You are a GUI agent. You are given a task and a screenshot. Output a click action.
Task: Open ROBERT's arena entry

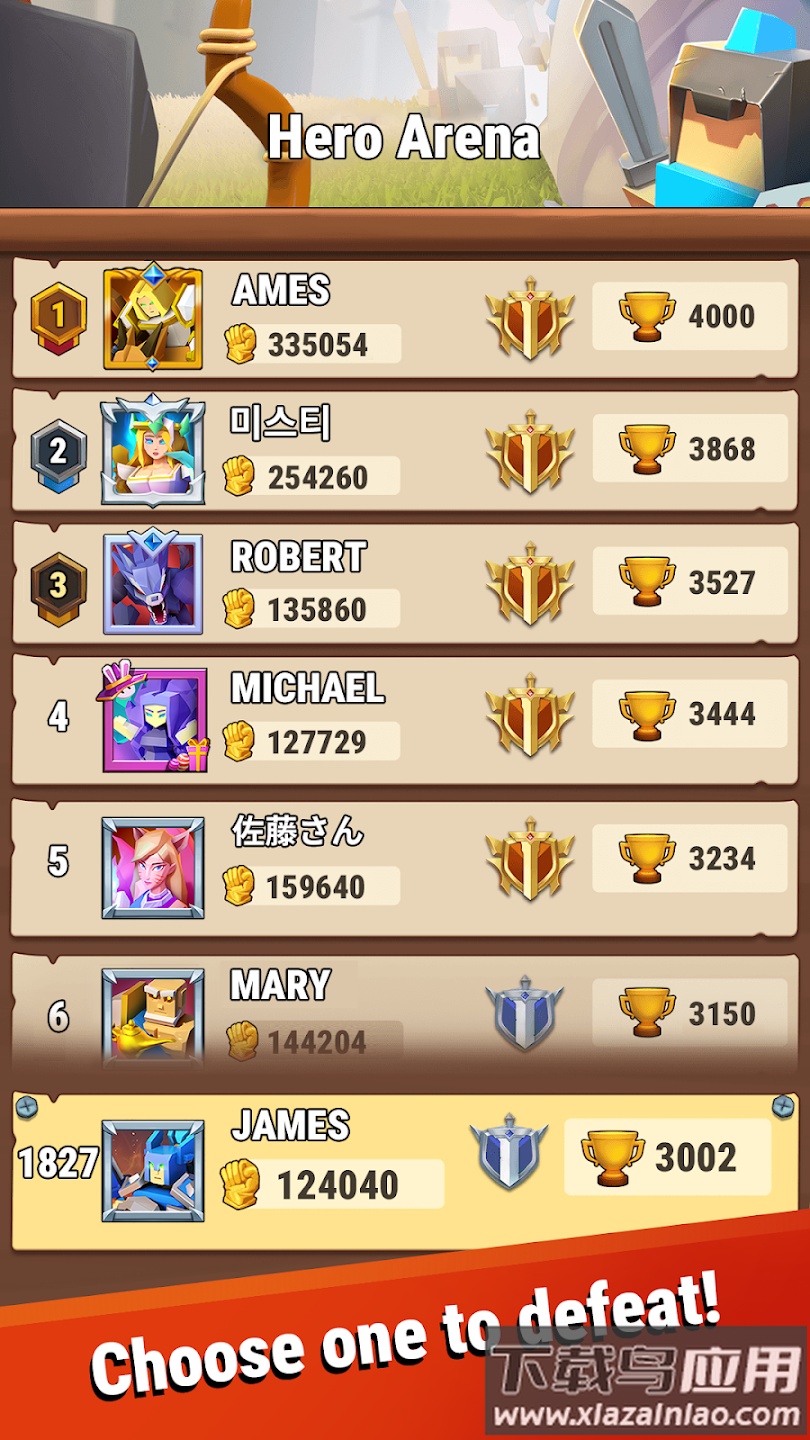click(405, 583)
